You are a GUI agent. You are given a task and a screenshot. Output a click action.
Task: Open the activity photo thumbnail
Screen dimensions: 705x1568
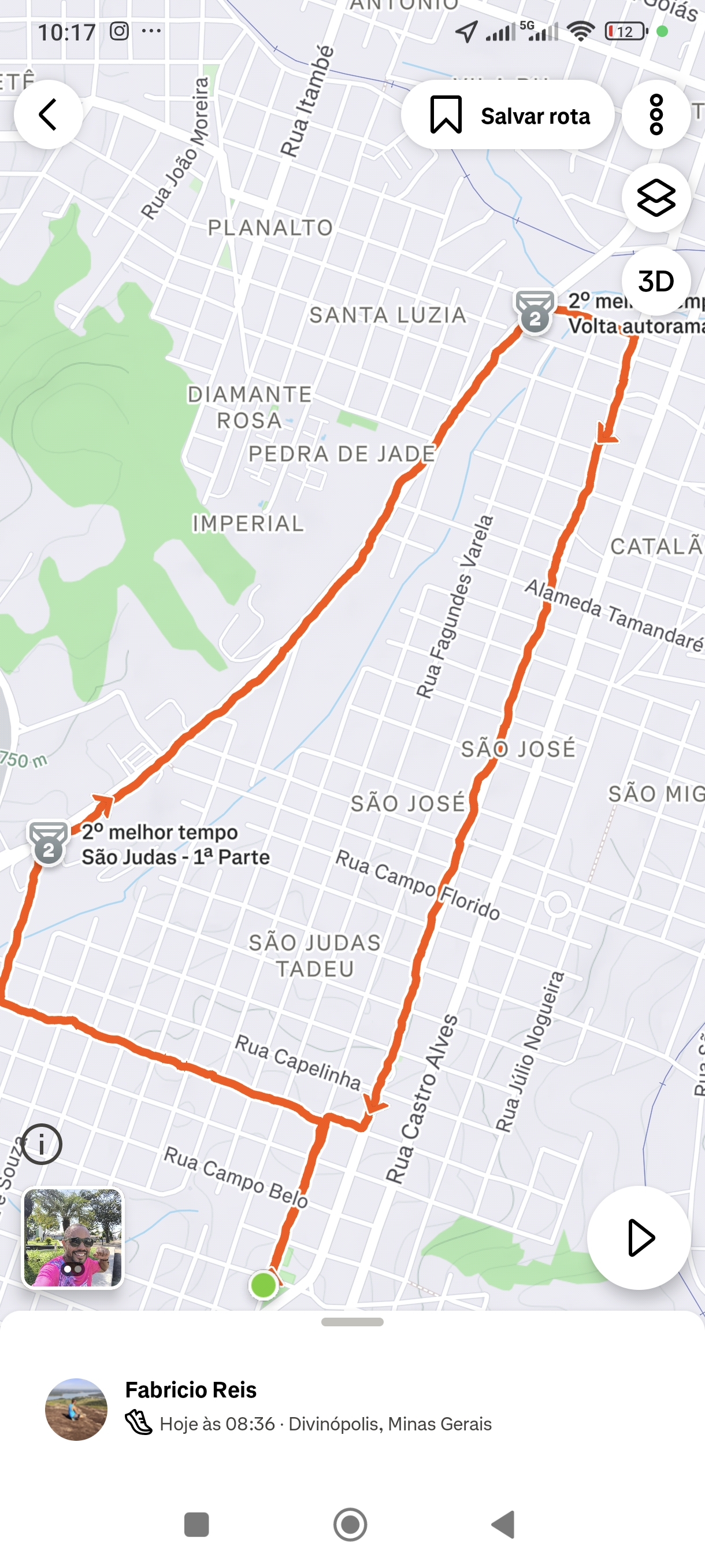[73, 1237]
